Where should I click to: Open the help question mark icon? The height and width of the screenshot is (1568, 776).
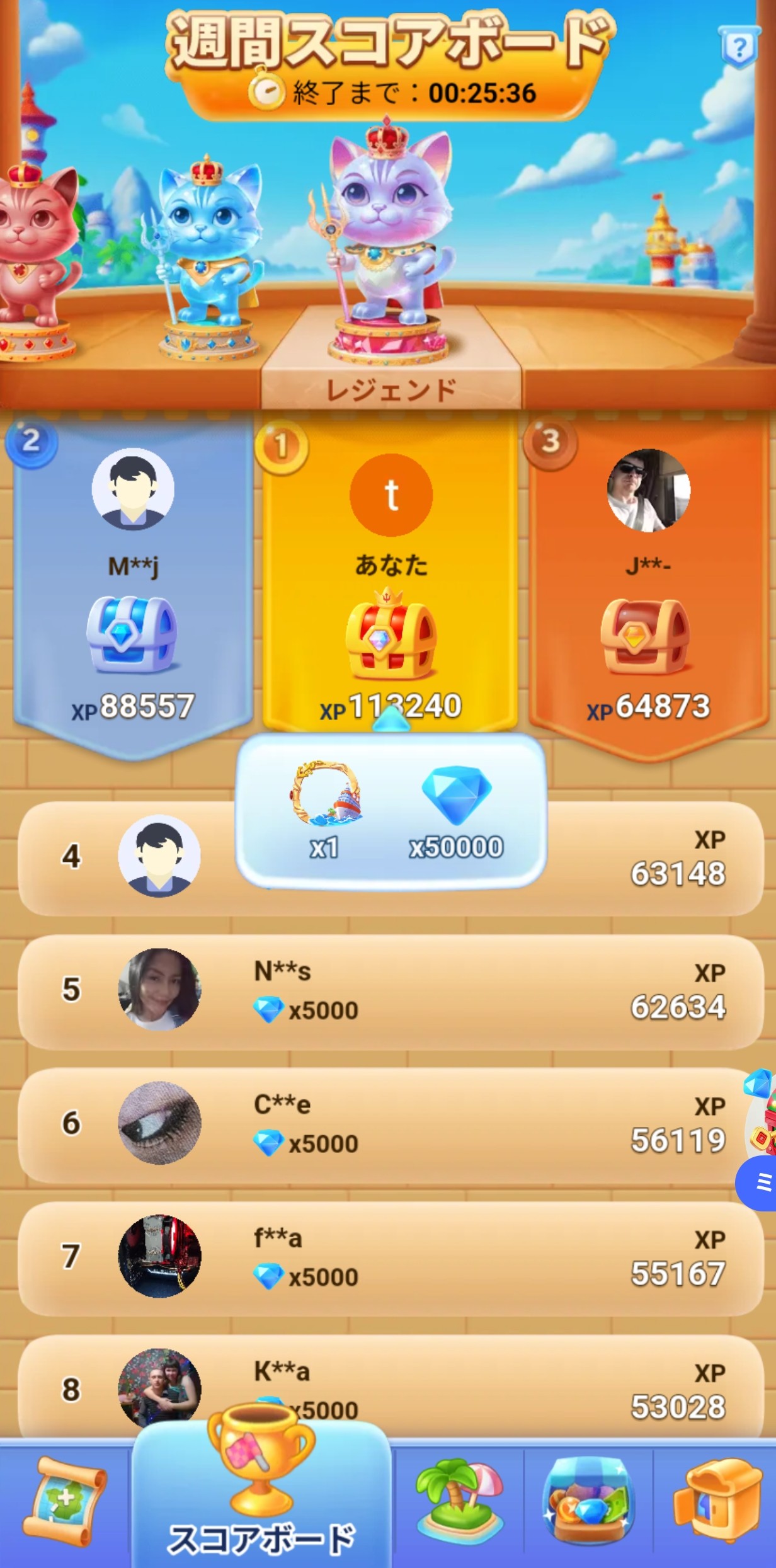tap(739, 47)
